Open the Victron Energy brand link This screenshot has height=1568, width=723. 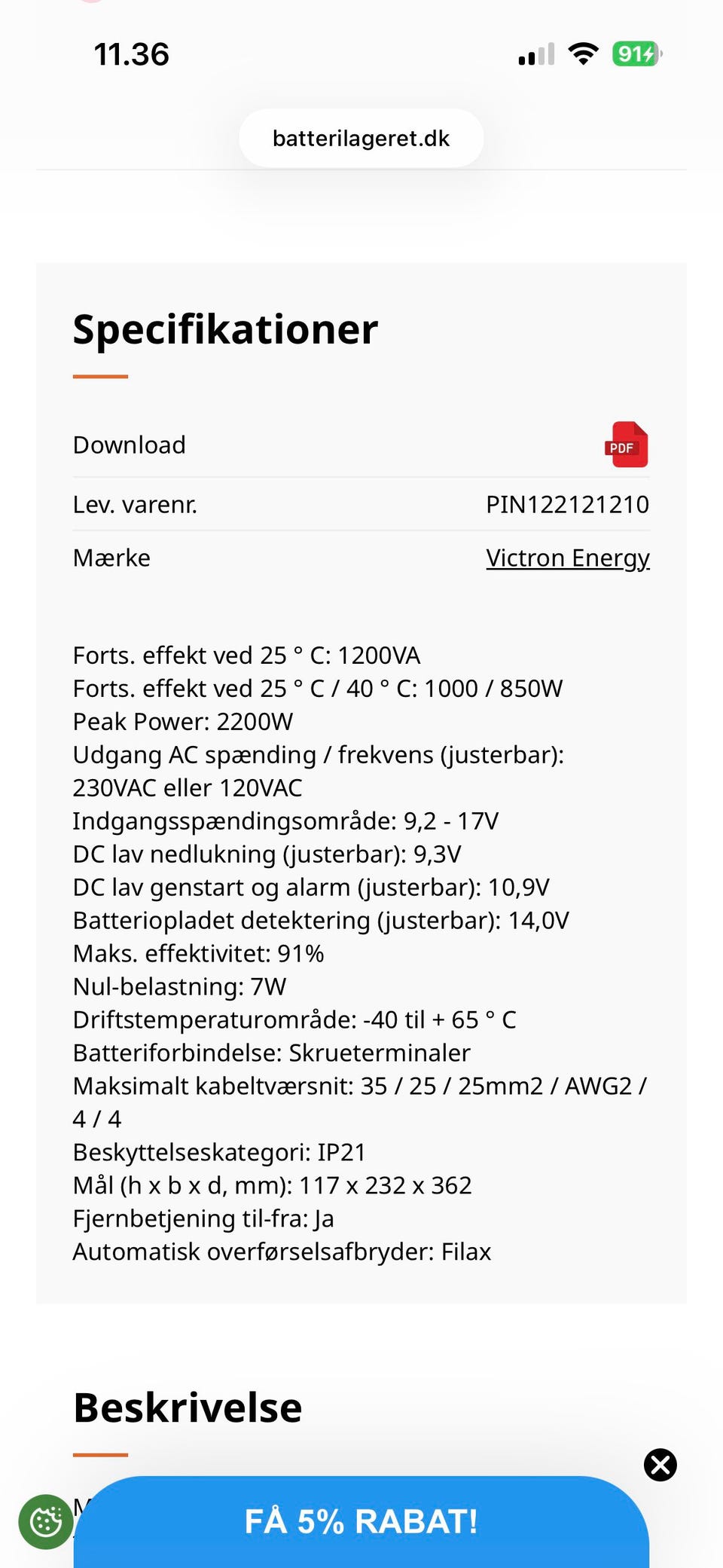567,558
